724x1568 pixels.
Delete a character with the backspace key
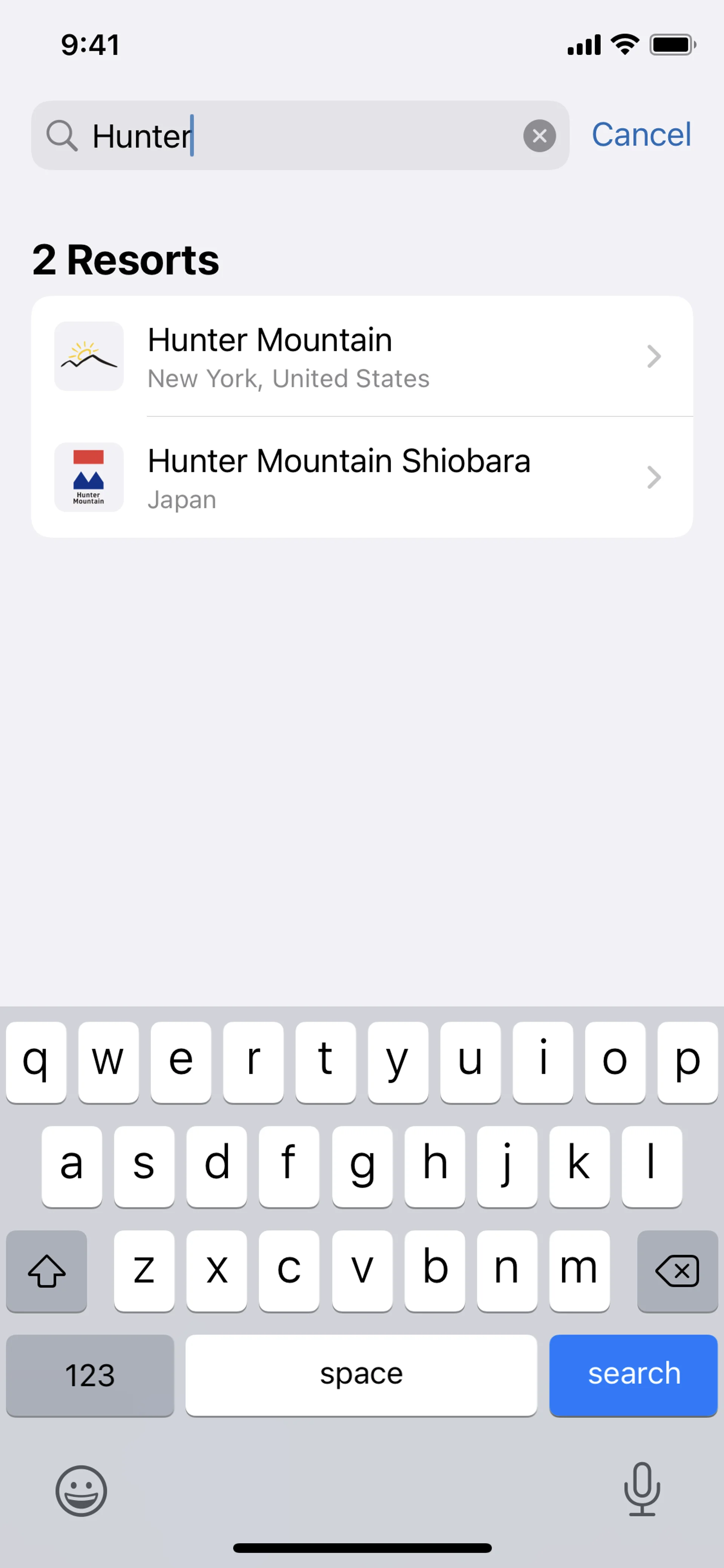[676, 1270]
